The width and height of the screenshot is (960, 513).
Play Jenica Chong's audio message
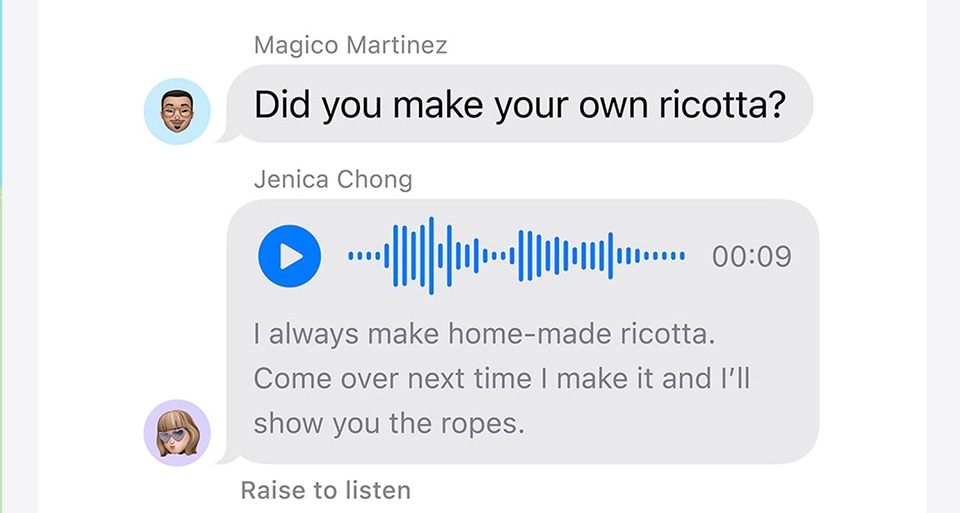click(x=289, y=257)
